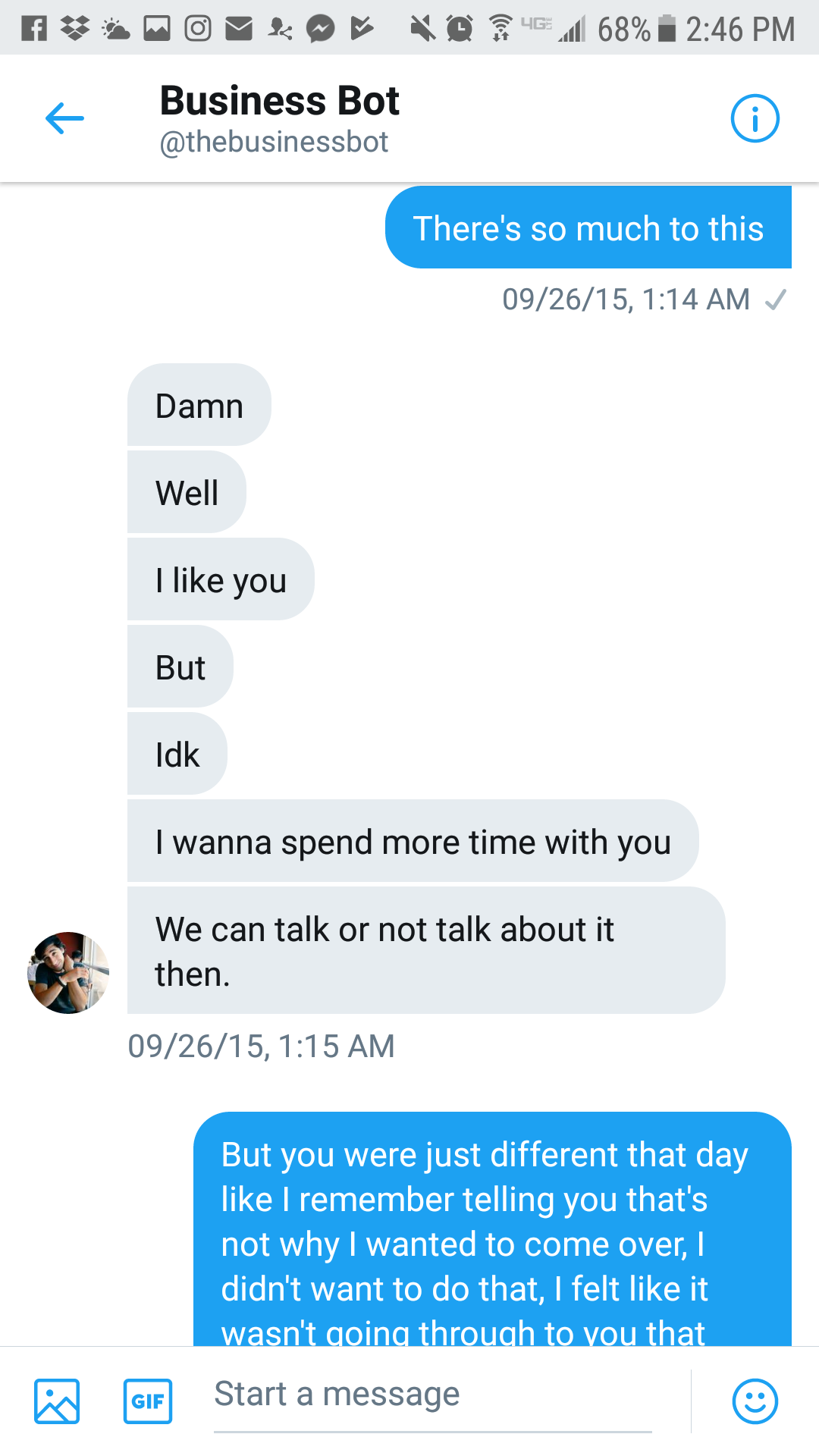Screen dimensions: 819x1456
Task: Focus the Start a message field
Action: click(432, 1395)
